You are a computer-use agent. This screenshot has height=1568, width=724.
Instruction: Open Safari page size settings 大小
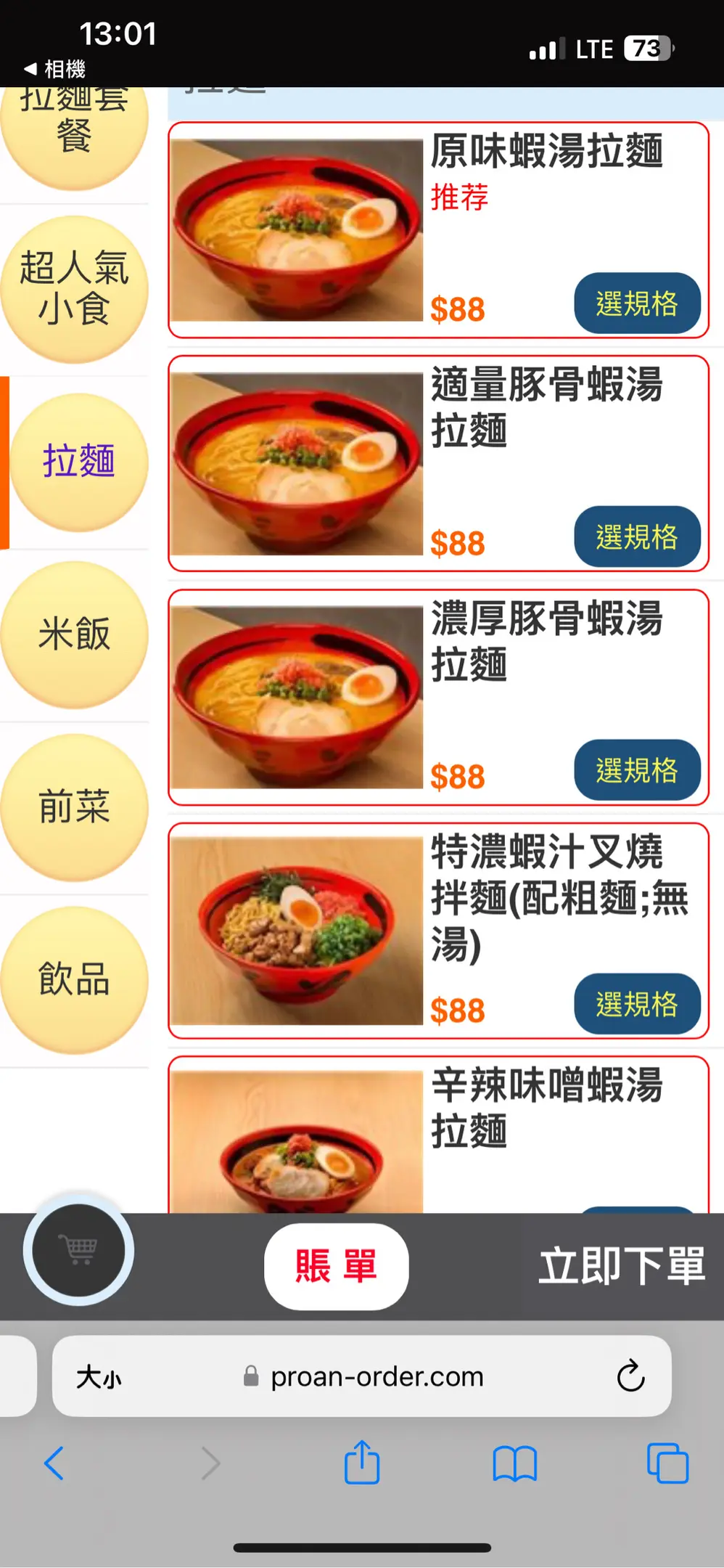[x=99, y=1376]
